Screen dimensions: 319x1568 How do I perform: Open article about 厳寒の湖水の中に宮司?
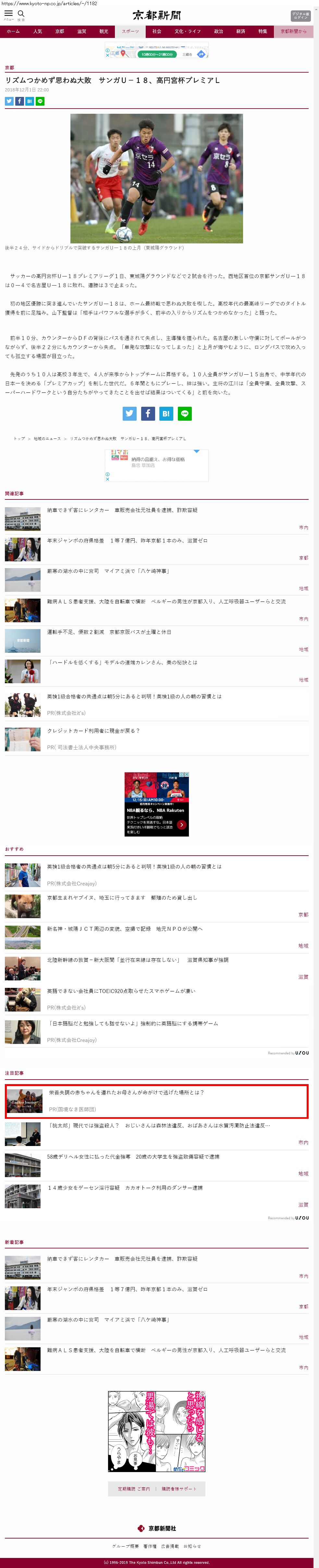click(108, 571)
